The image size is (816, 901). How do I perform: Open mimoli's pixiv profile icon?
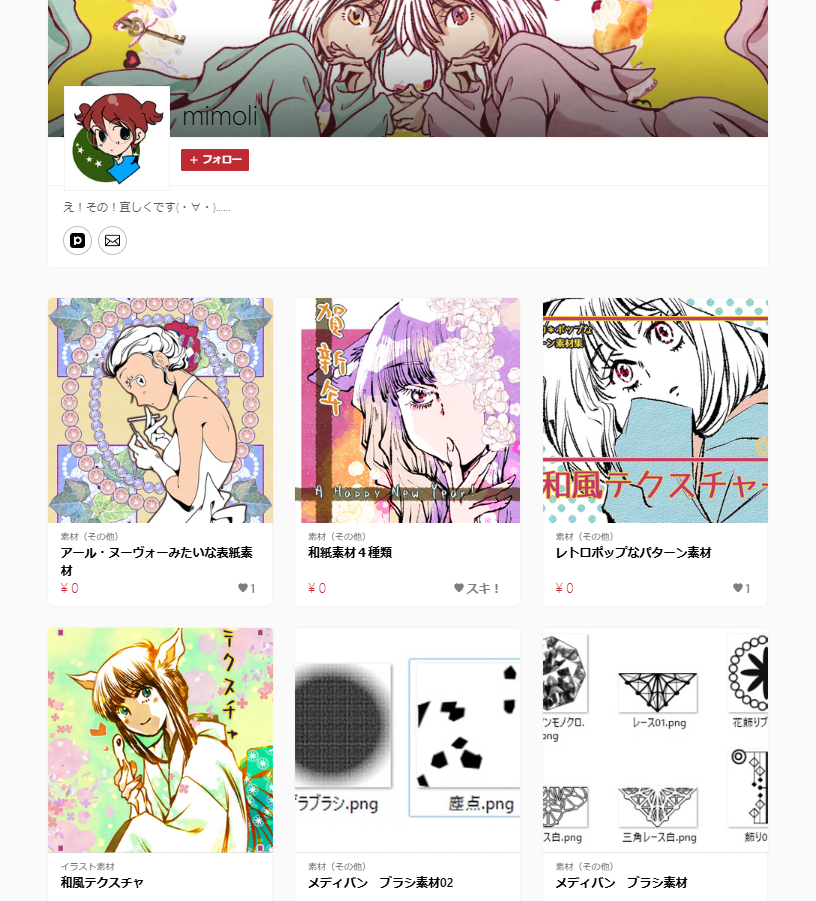78,240
